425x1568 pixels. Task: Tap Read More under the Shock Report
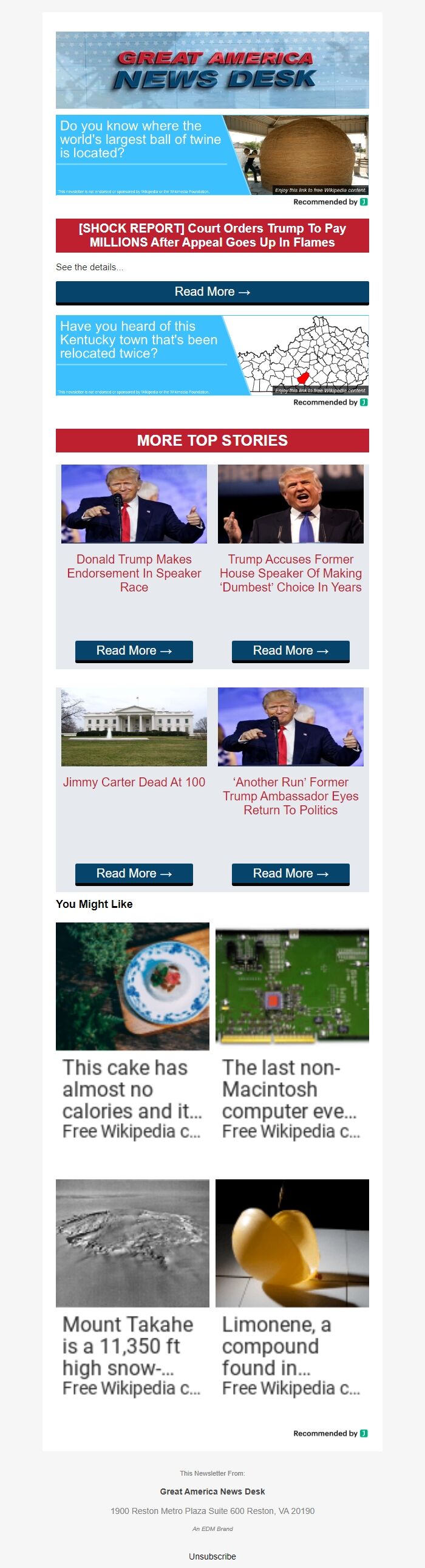pos(212,292)
